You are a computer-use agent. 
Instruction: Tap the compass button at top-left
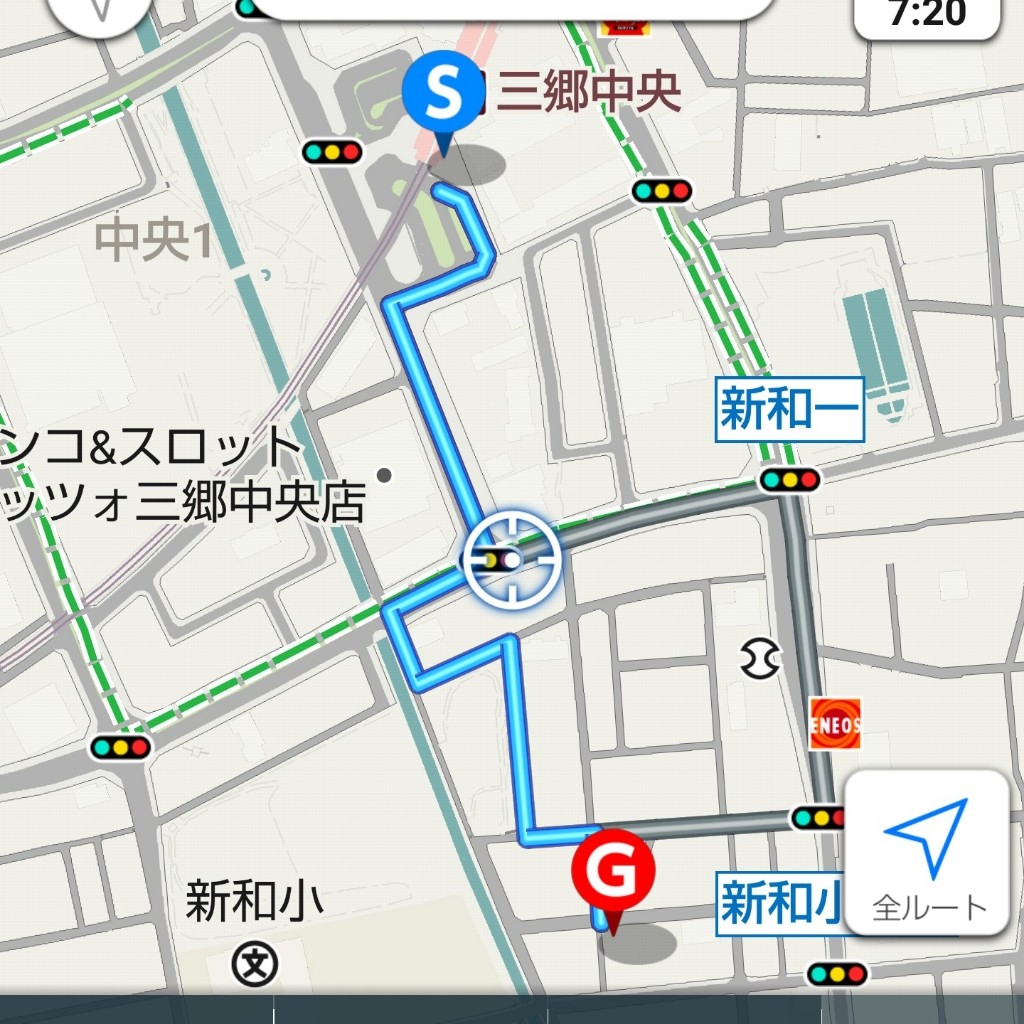(x=100, y=10)
